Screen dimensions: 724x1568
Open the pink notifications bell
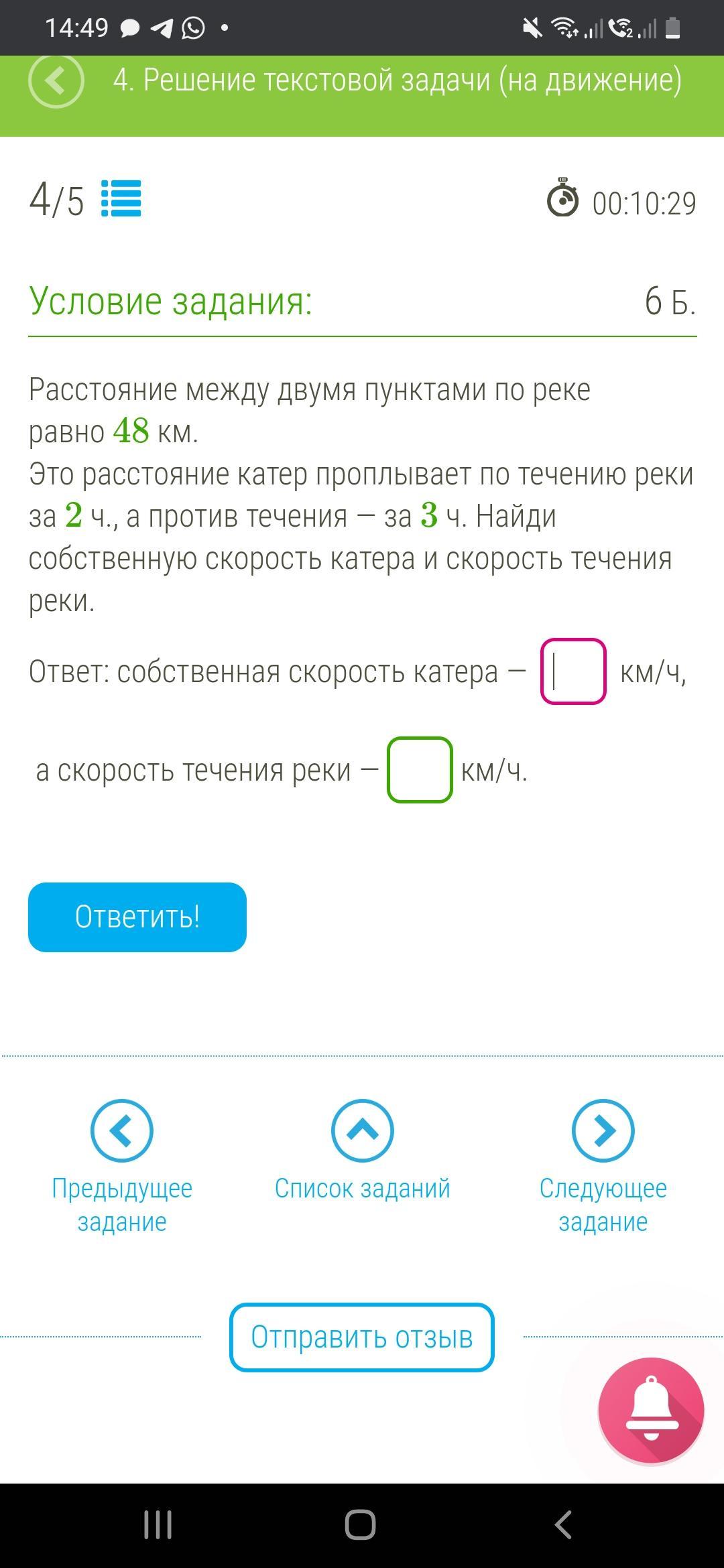pos(651,1410)
